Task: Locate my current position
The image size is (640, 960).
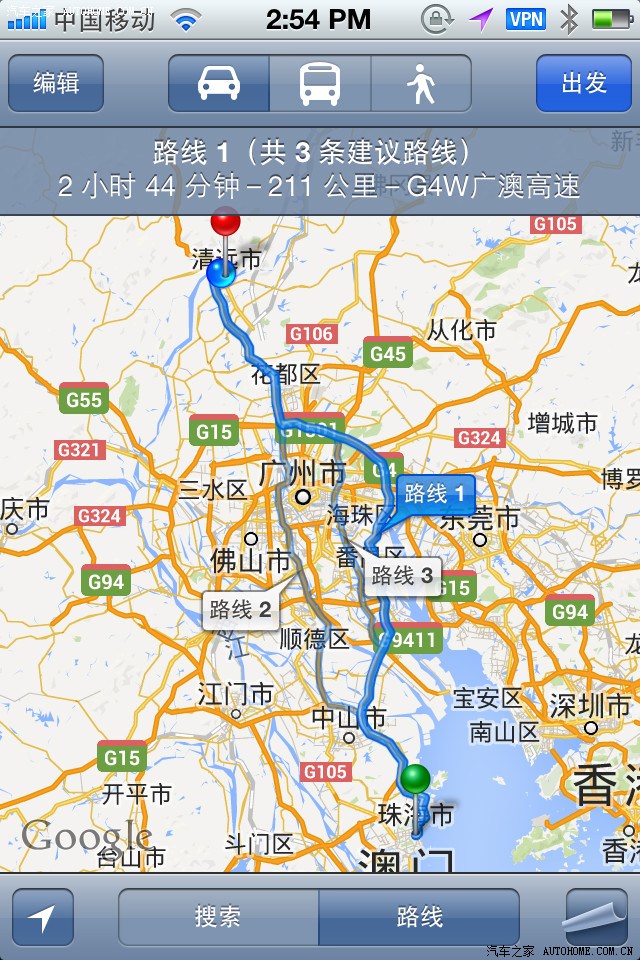Action: coord(43,917)
